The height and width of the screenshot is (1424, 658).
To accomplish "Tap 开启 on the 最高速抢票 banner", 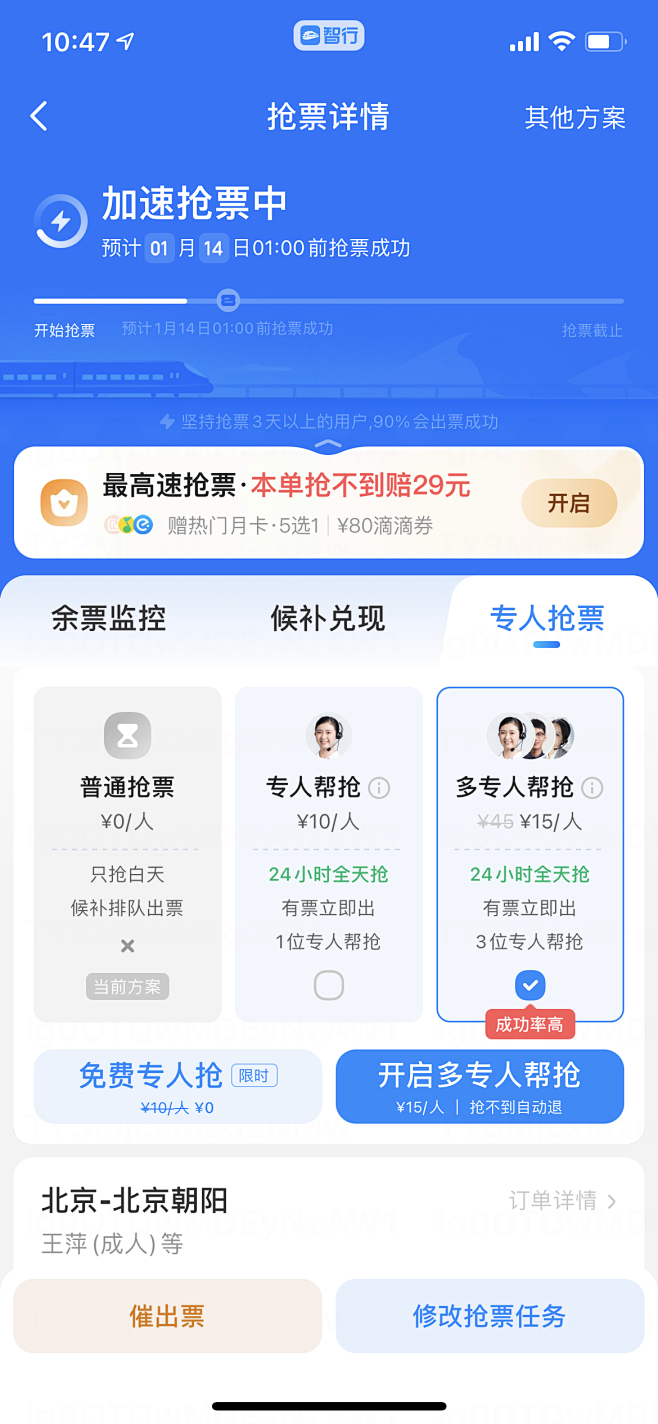I will 568,504.
